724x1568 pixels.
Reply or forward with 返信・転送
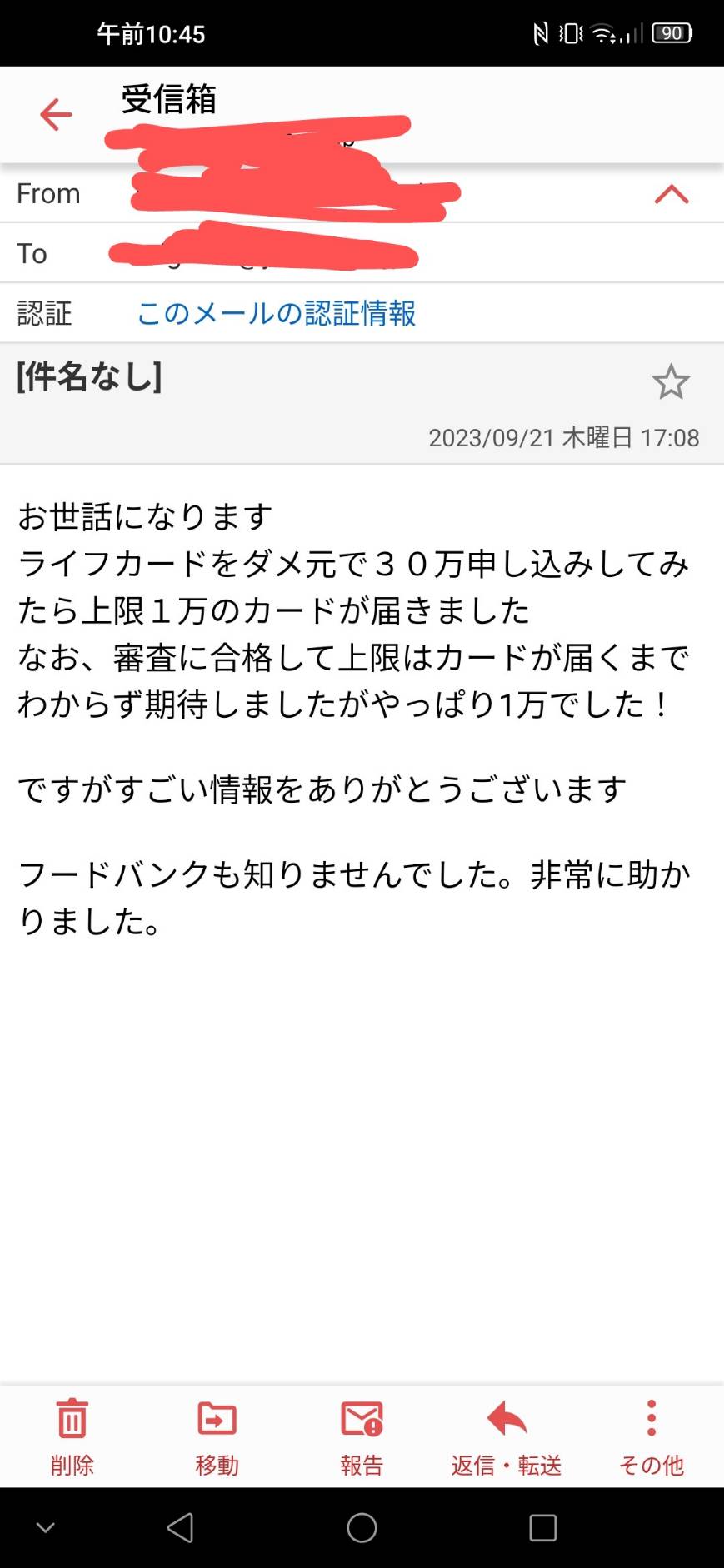click(507, 1437)
